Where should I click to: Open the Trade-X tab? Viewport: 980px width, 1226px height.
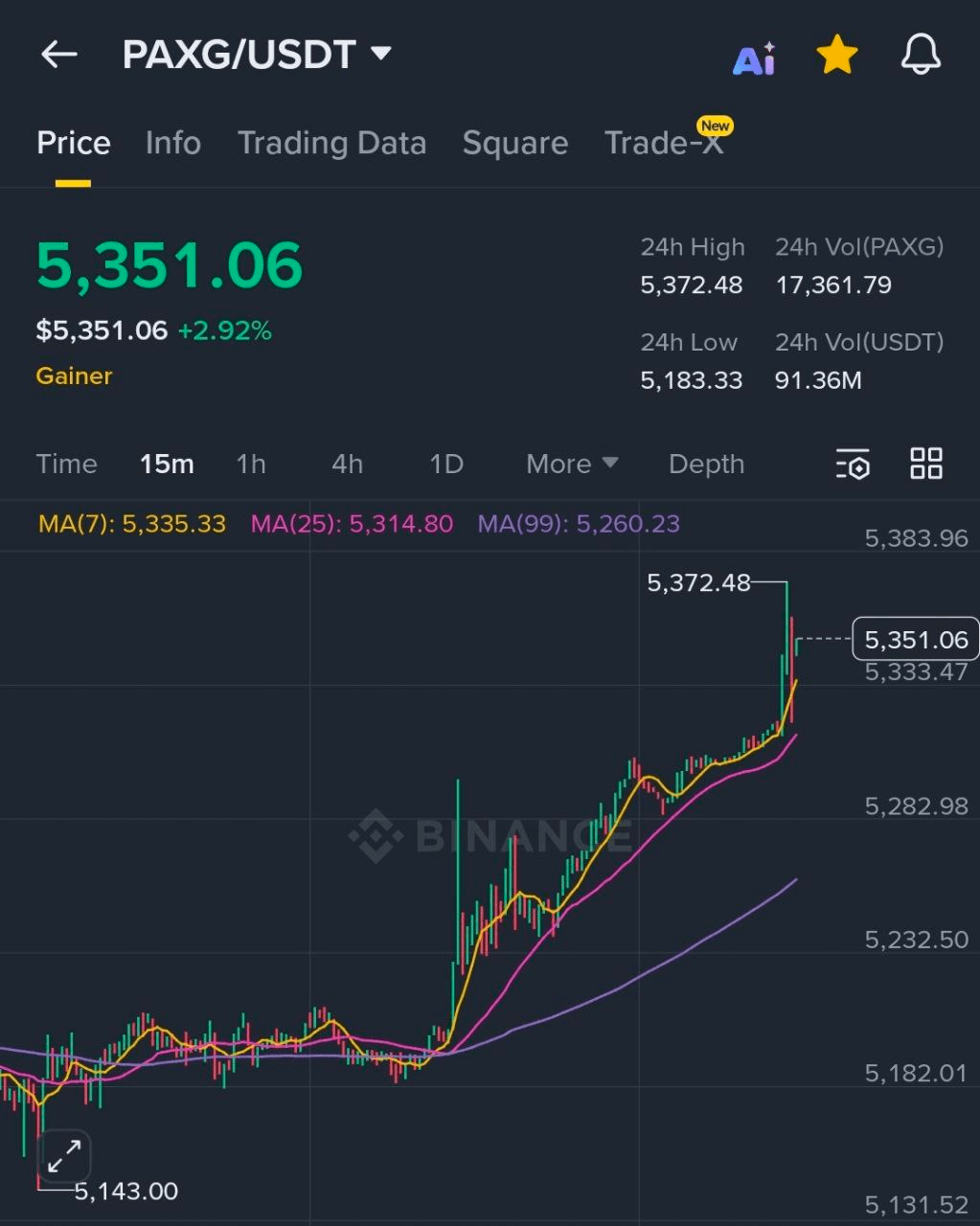click(x=664, y=144)
